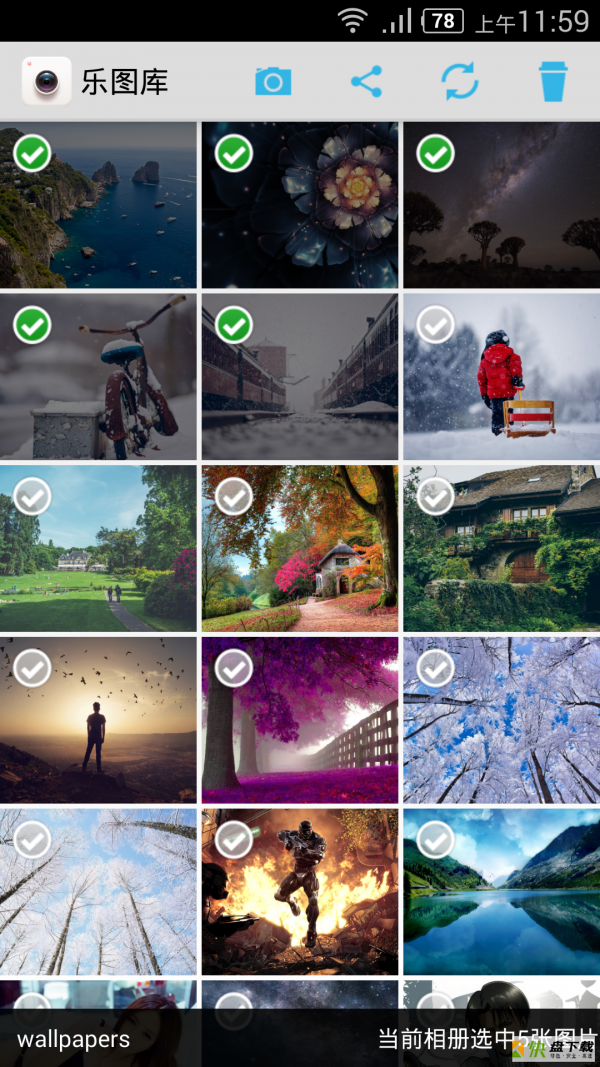Check the armored soldier fire photo
The height and width of the screenshot is (1067, 600).
pyautogui.click(x=234, y=840)
